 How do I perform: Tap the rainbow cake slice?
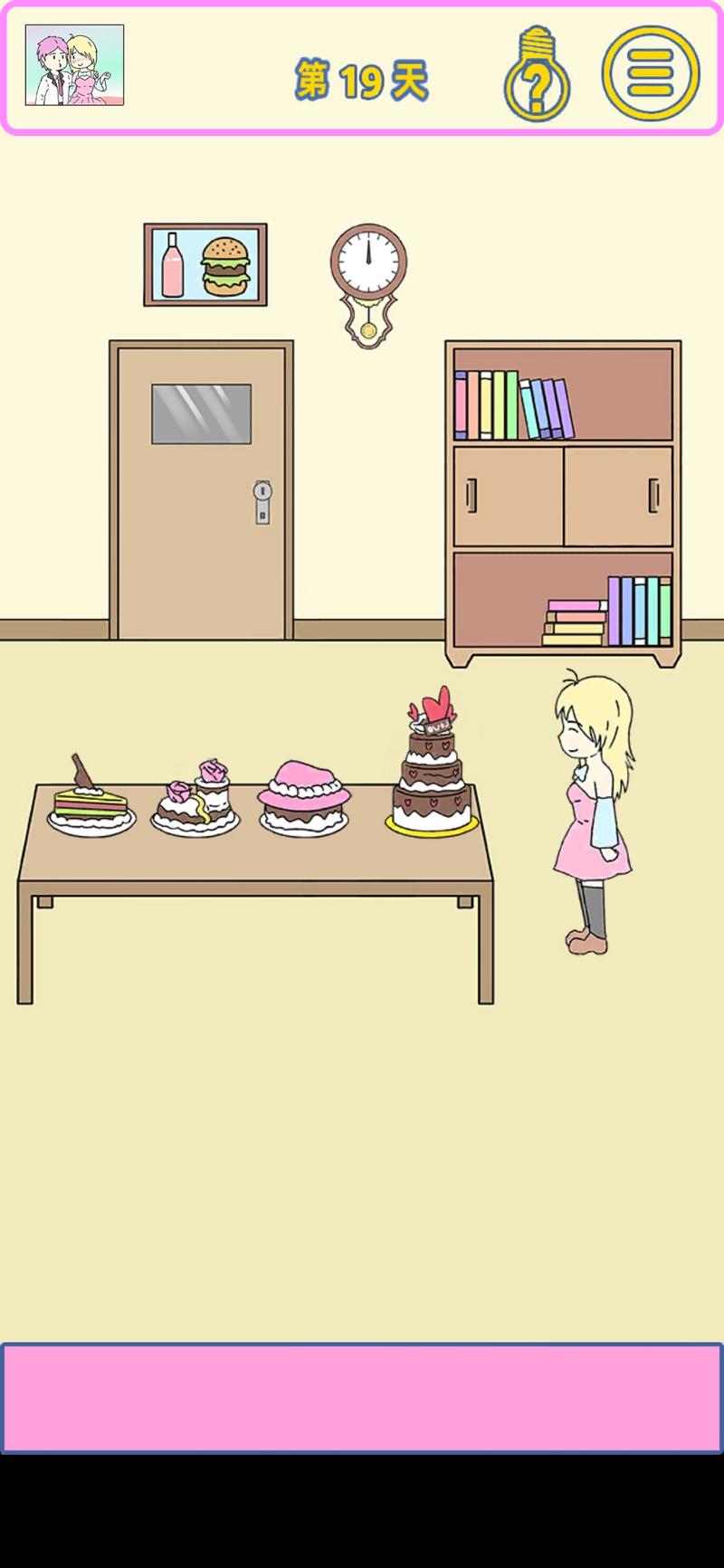point(90,802)
